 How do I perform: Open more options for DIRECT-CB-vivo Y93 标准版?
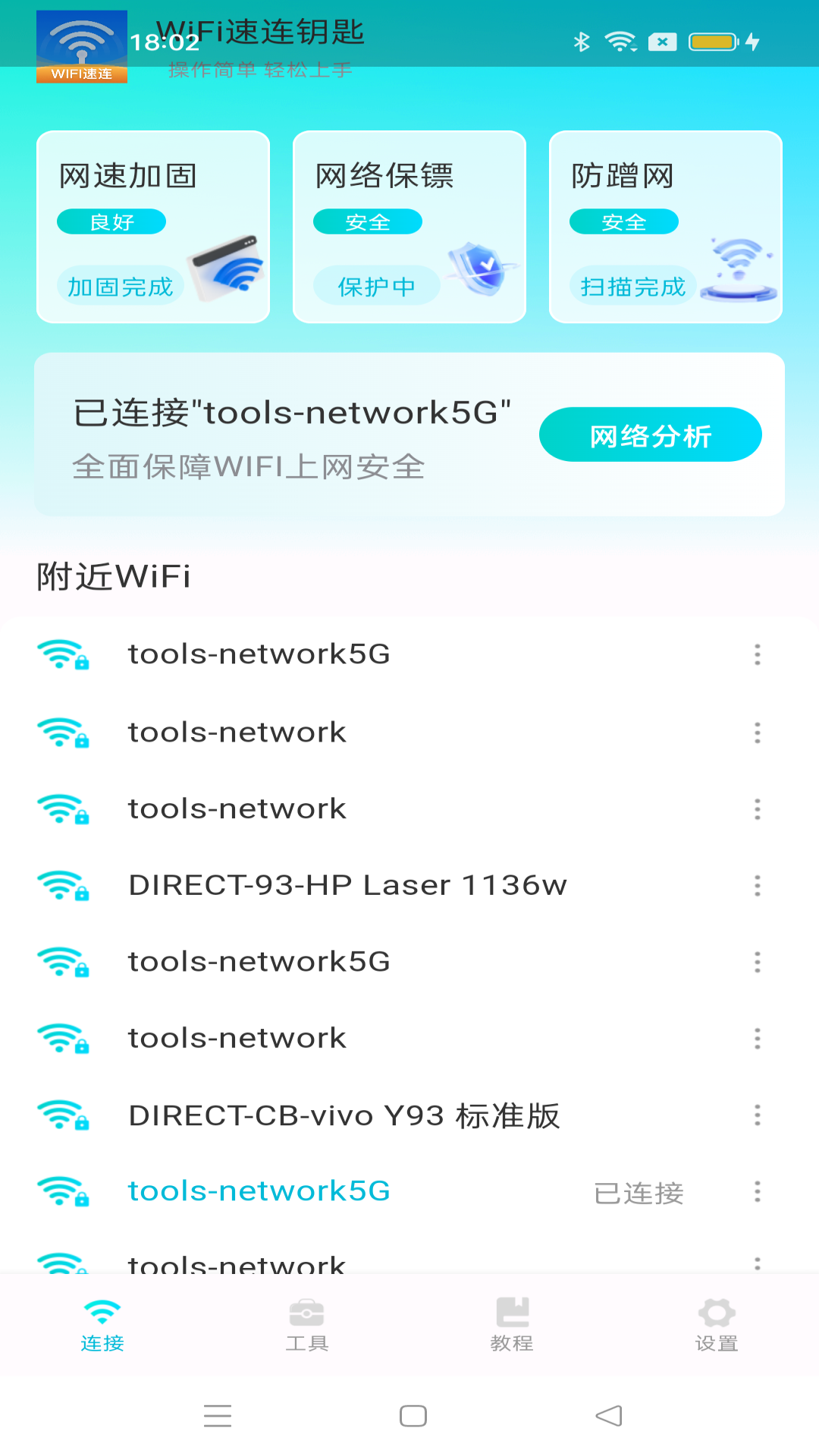(x=757, y=1116)
